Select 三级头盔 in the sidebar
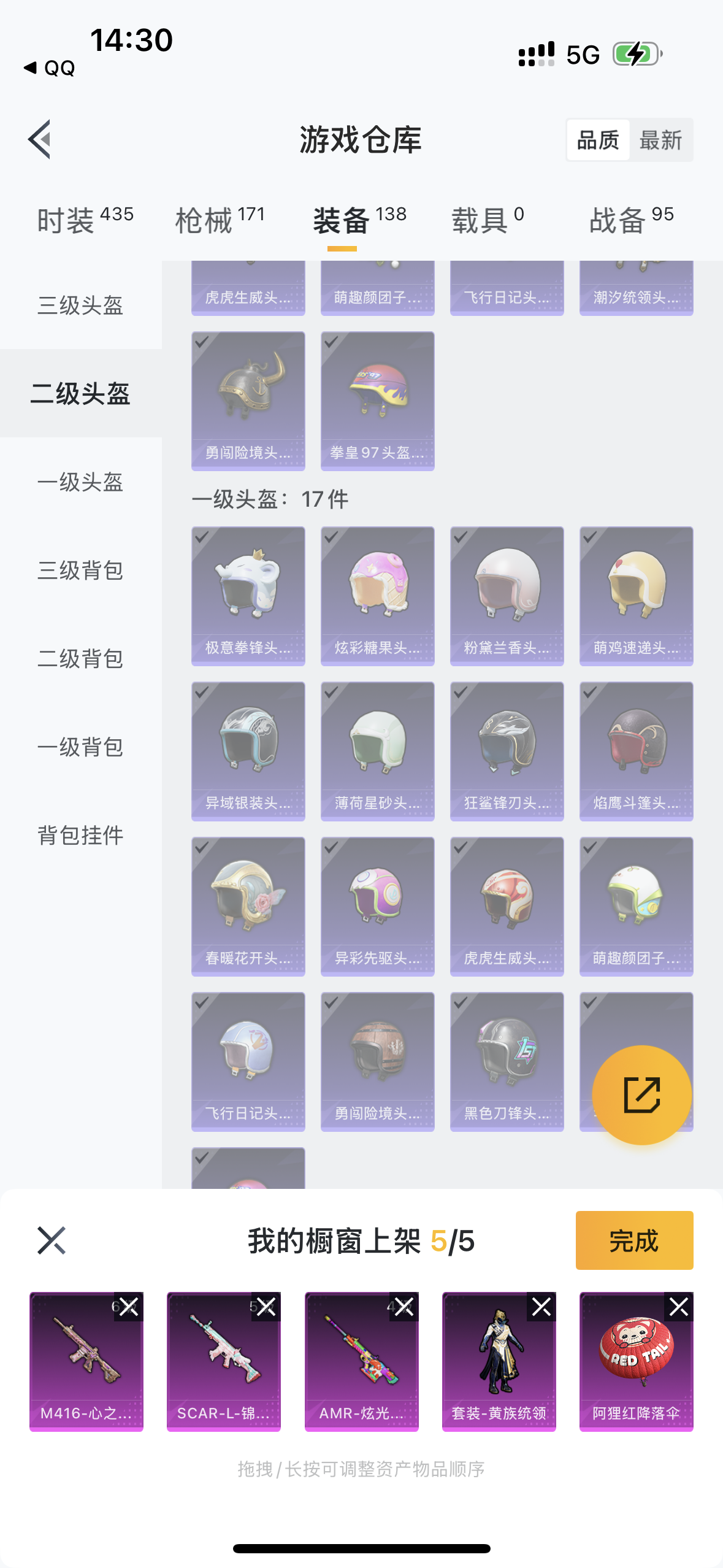723x1568 pixels. pyautogui.click(x=80, y=305)
